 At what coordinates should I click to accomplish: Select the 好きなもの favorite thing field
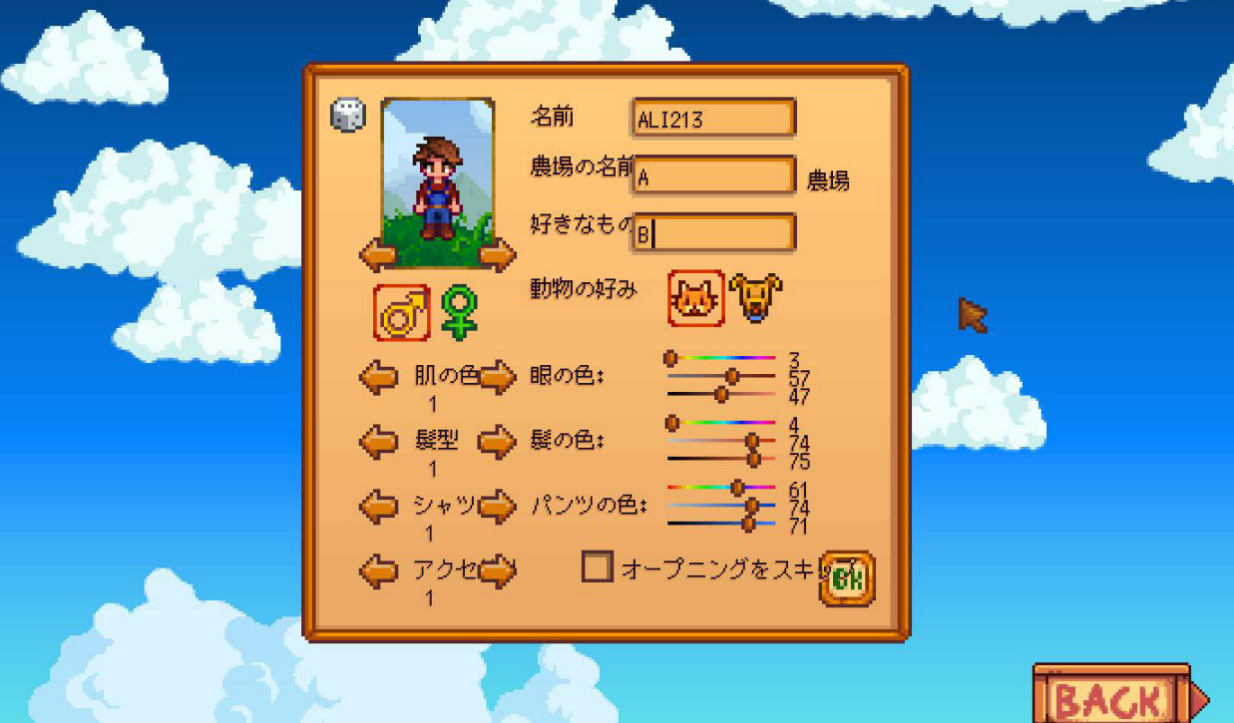[x=713, y=233]
